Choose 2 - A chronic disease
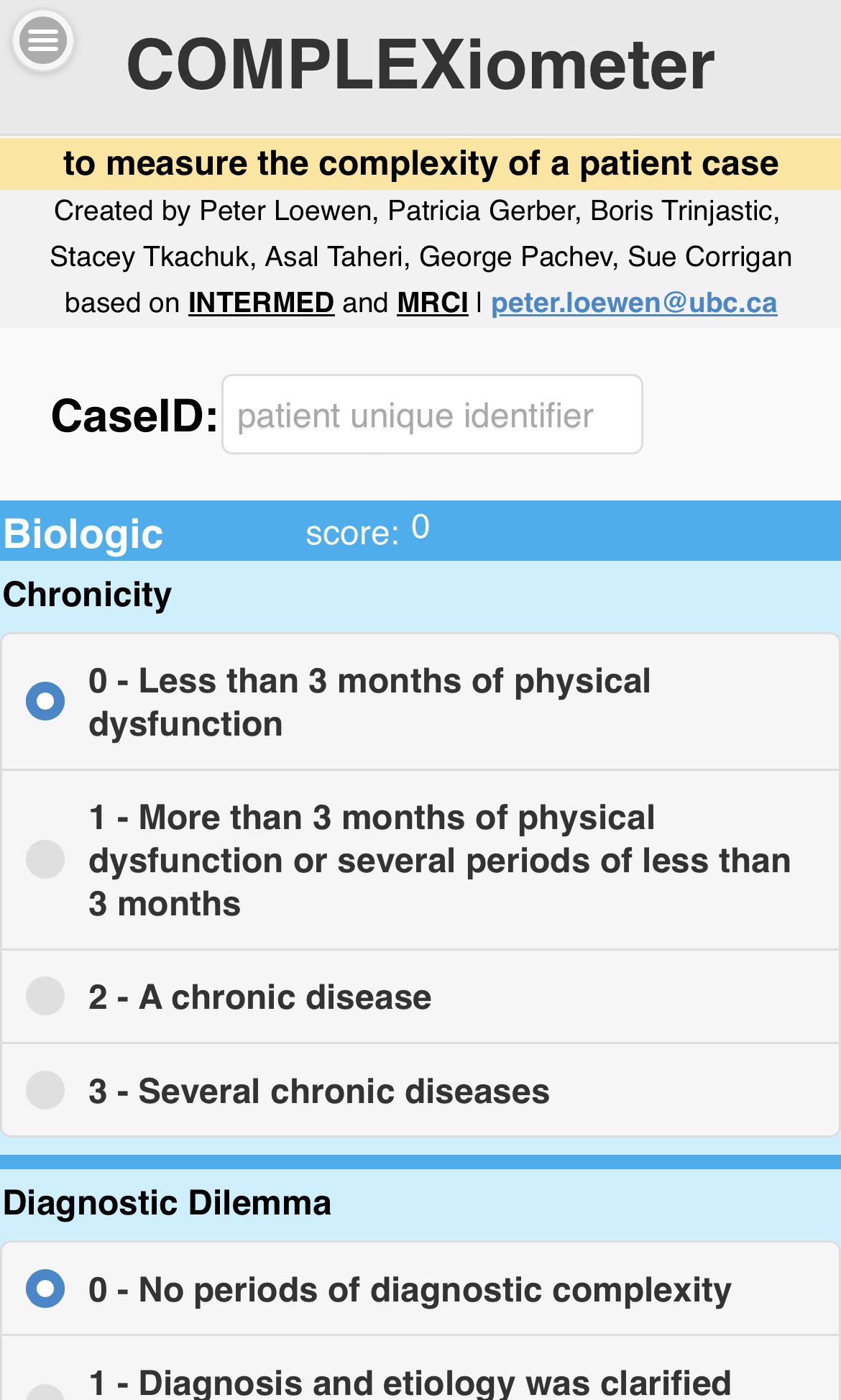 click(x=420, y=997)
